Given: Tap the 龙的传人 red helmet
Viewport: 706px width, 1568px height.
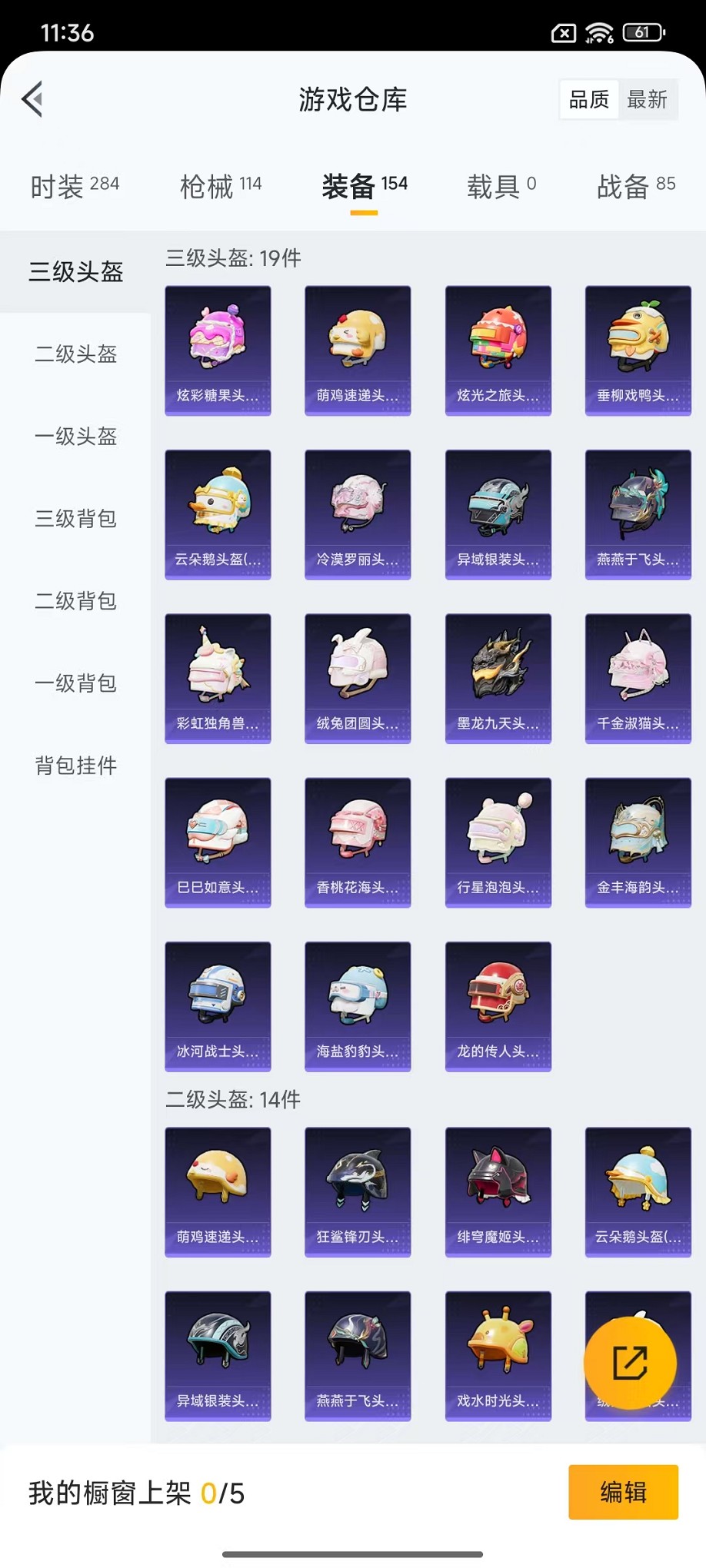Looking at the screenshot, I should [498, 1005].
